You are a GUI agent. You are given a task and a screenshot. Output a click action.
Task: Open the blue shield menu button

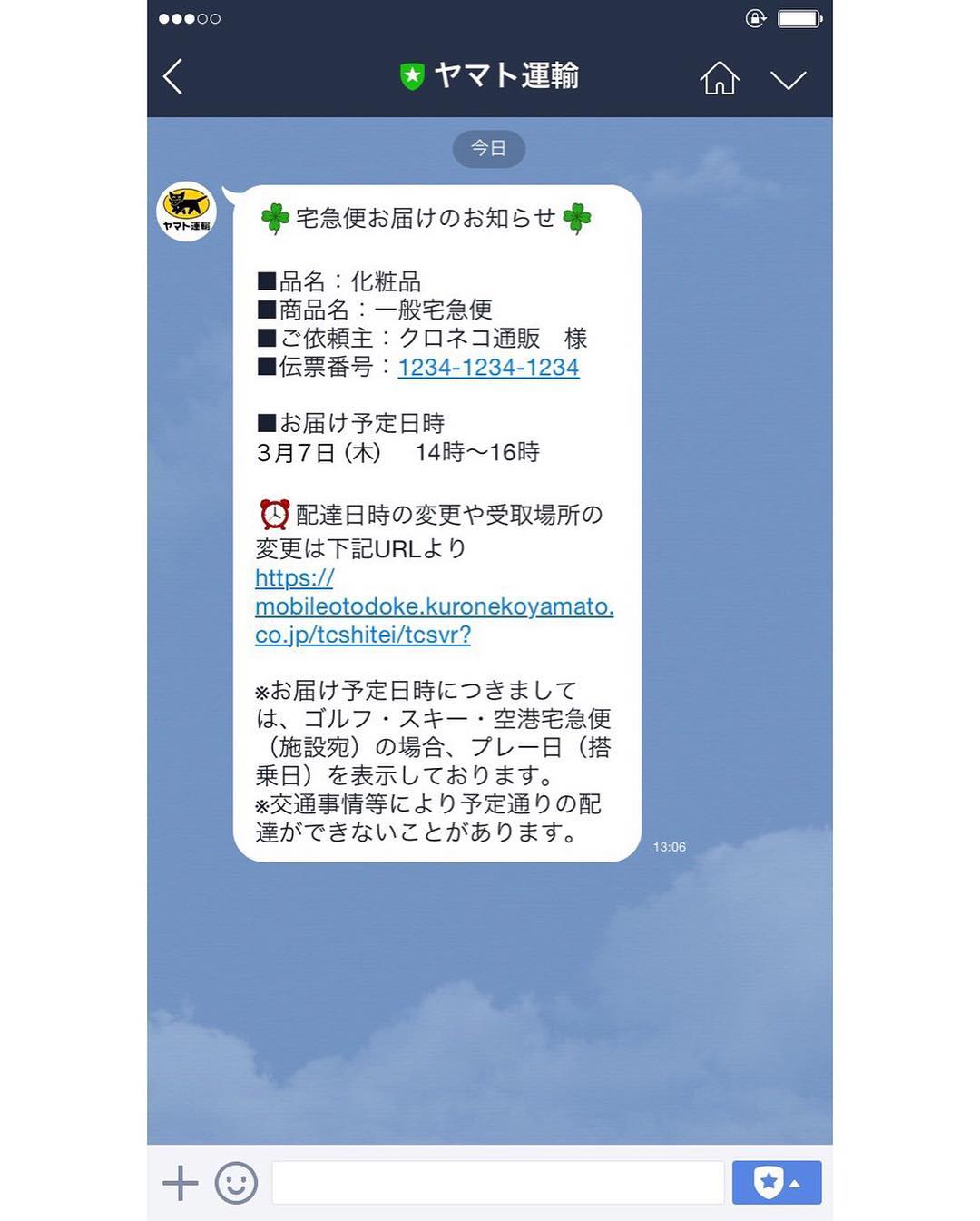point(776,1183)
